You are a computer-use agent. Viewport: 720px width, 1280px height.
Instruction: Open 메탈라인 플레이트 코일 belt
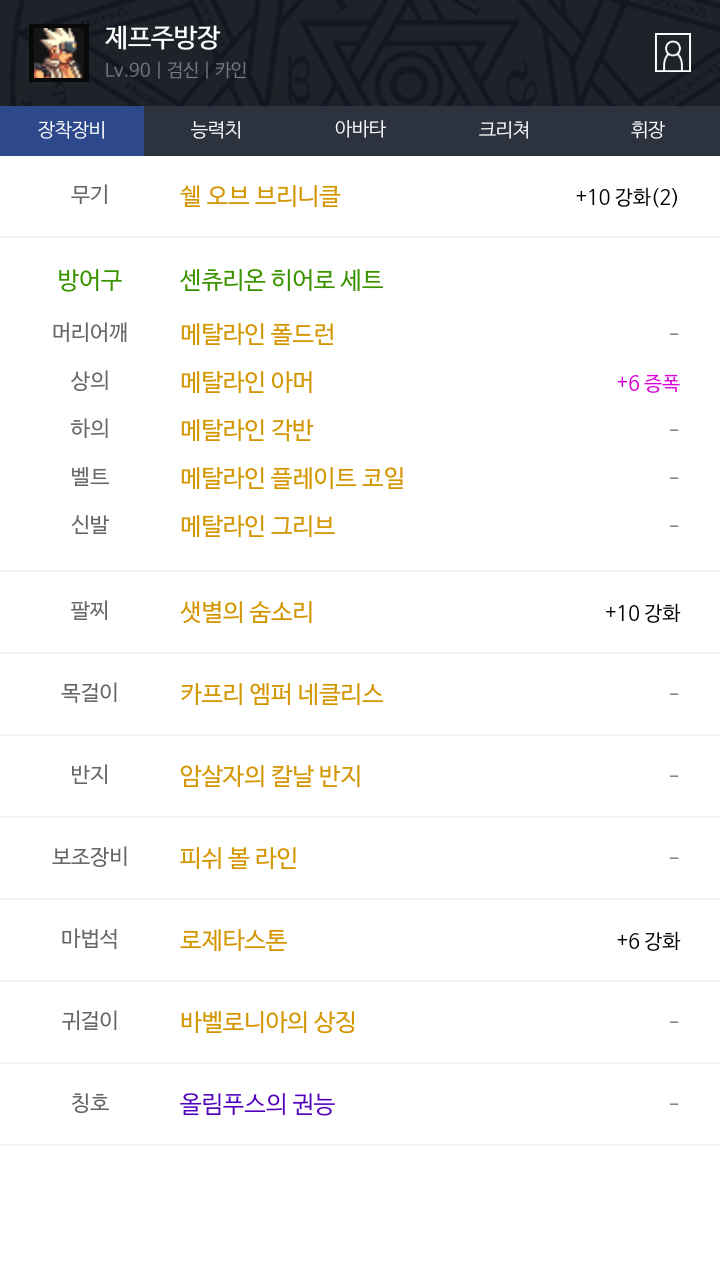(x=292, y=478)
